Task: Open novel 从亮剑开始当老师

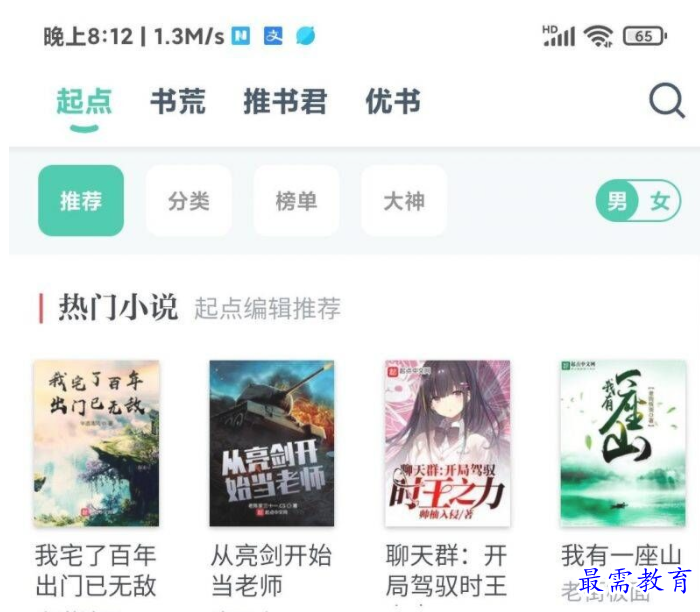Action: click(272, 443)
